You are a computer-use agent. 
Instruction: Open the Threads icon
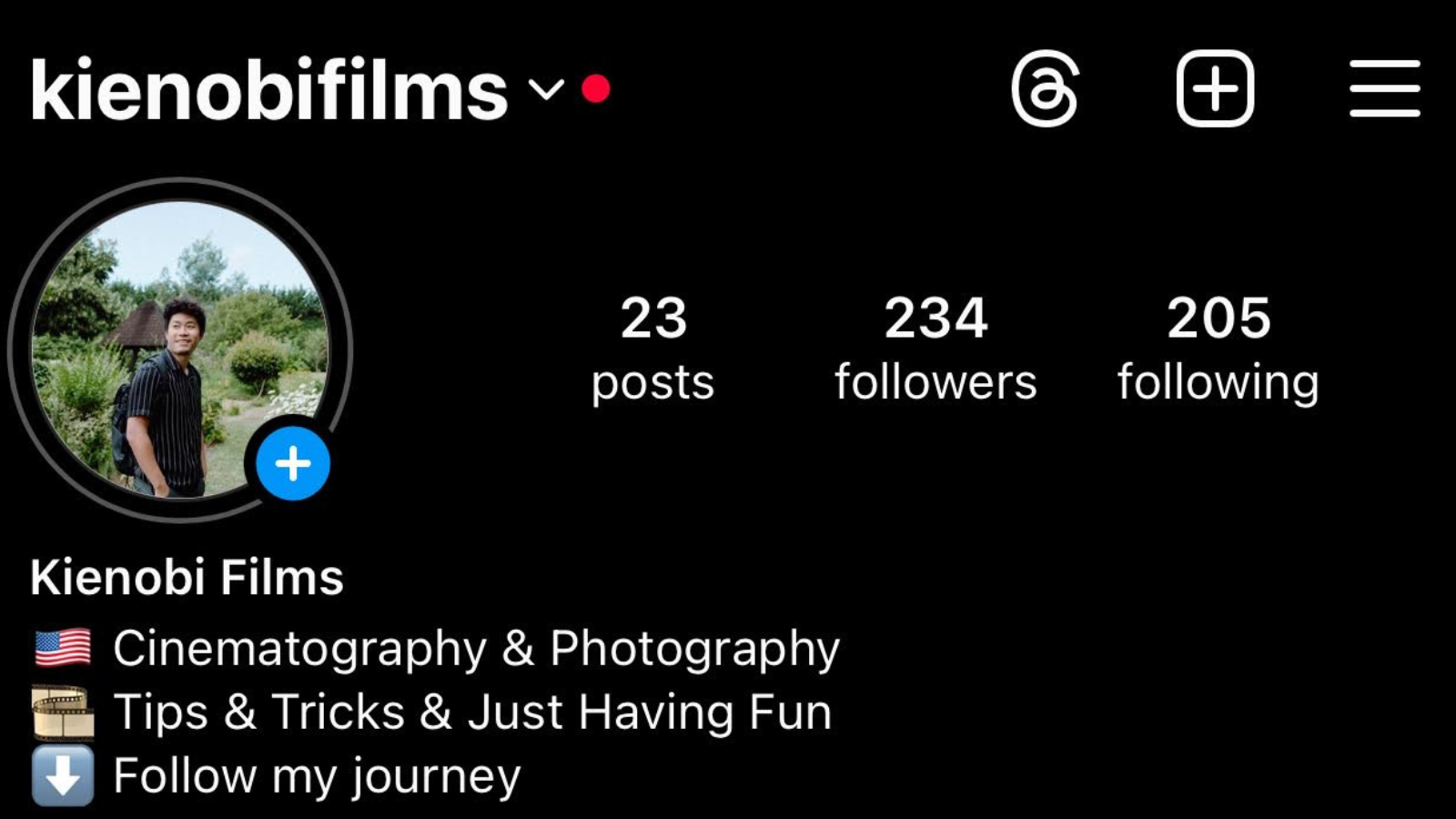[1045, 89]
